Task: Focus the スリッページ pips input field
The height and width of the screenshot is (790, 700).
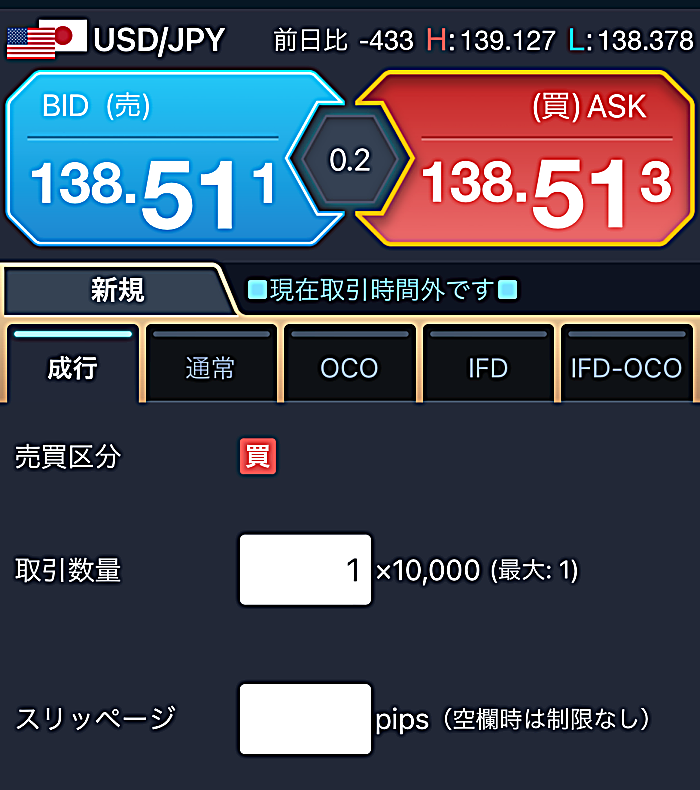Action: (x=305, y=719)
